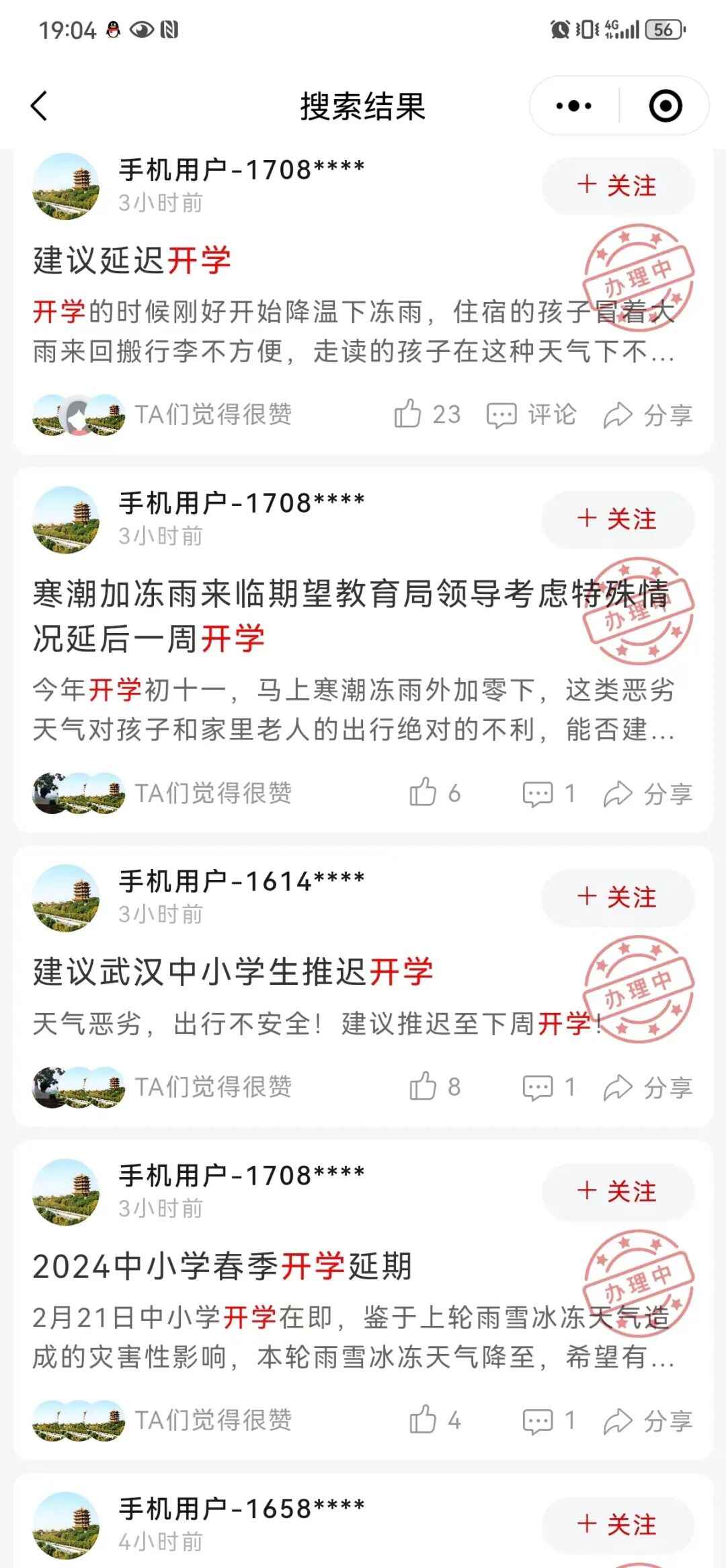Image resolution: width=726 pixels, height=1568 pixels.
Task: Open comments on 建议延迟开学
Action: click(531, 414)
